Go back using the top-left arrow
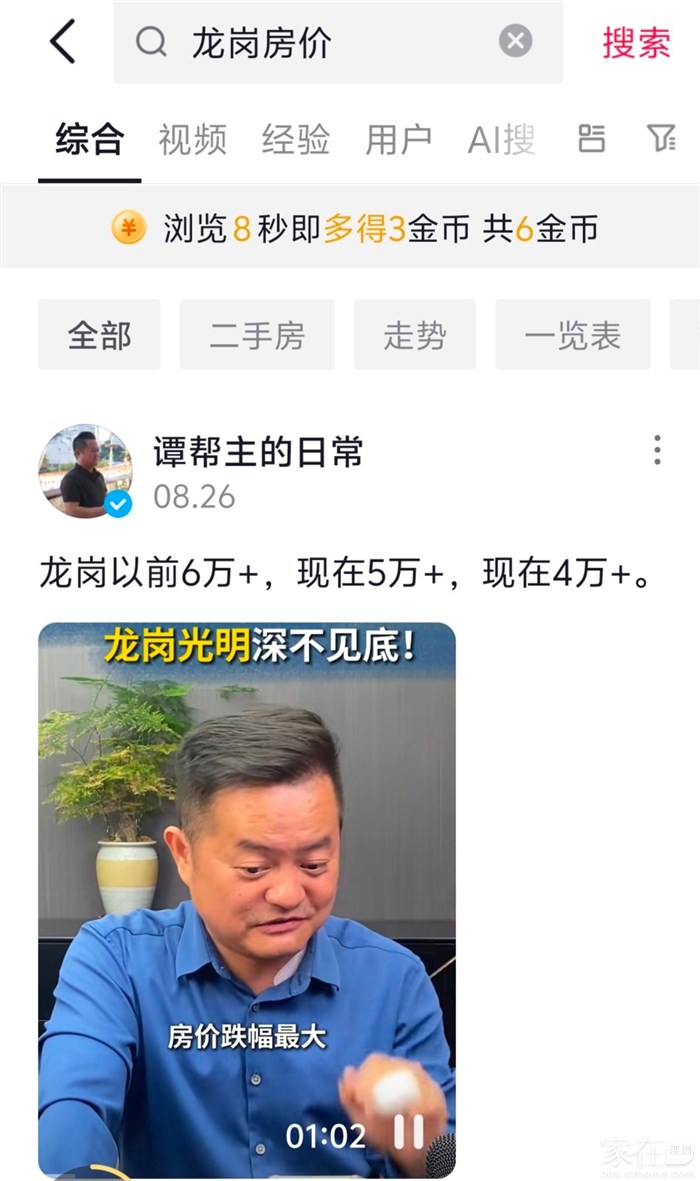The width and height of the screenshot is (700, 1181). [x=62, y=42]
